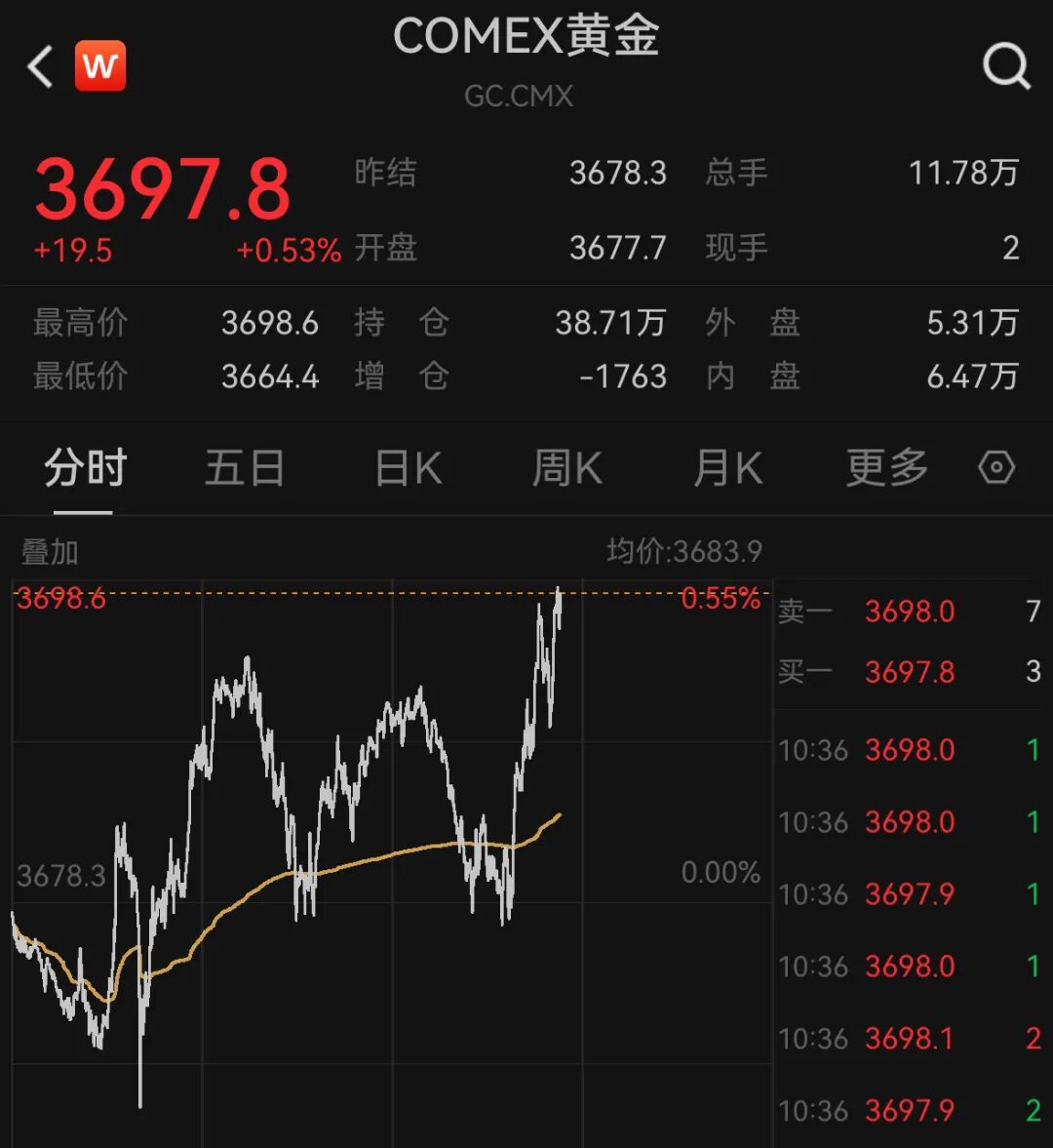Tap the 叠加 overlay button
The width and height of the screenshot is (1053, 1148).
pyautogui.click(x=50, y=552)
